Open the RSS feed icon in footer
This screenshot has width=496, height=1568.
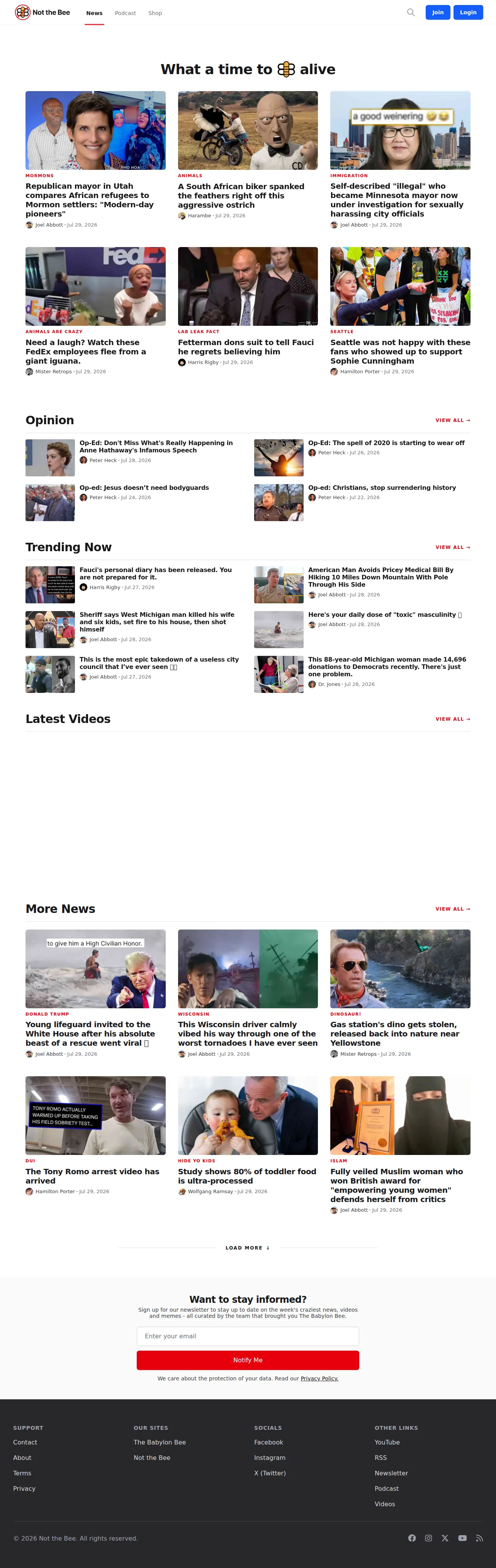(479, 1538)
